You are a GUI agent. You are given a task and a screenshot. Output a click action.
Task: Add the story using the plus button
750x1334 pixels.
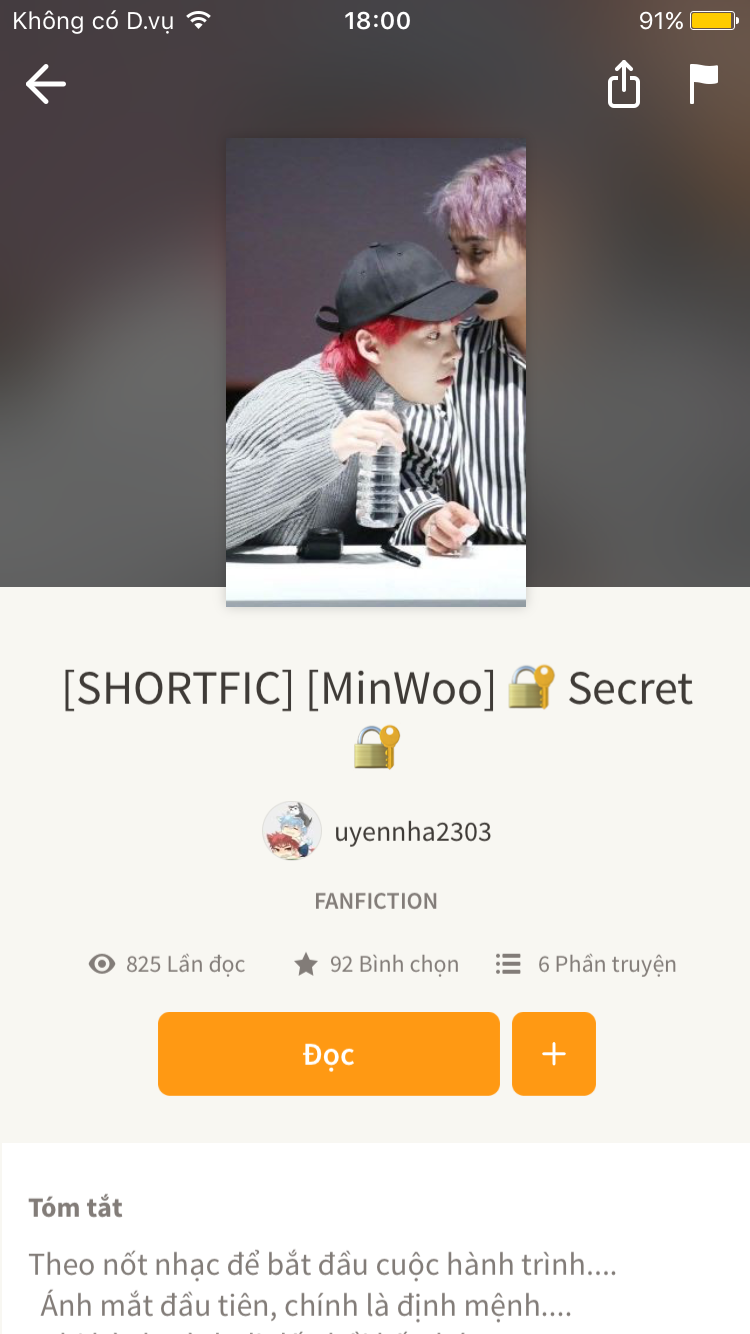tap(554, 1054)
